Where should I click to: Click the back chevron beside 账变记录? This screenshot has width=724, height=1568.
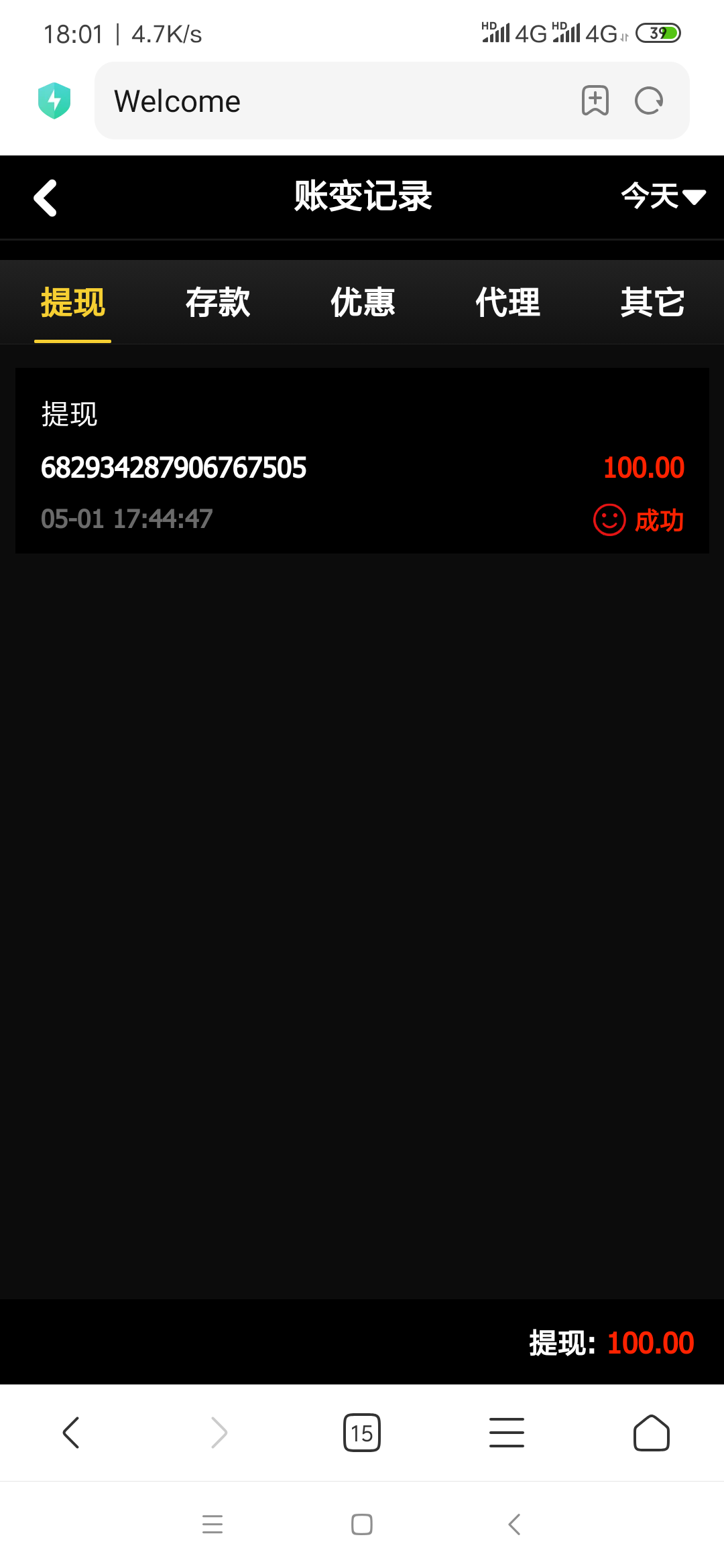click(x=46, y=196)
